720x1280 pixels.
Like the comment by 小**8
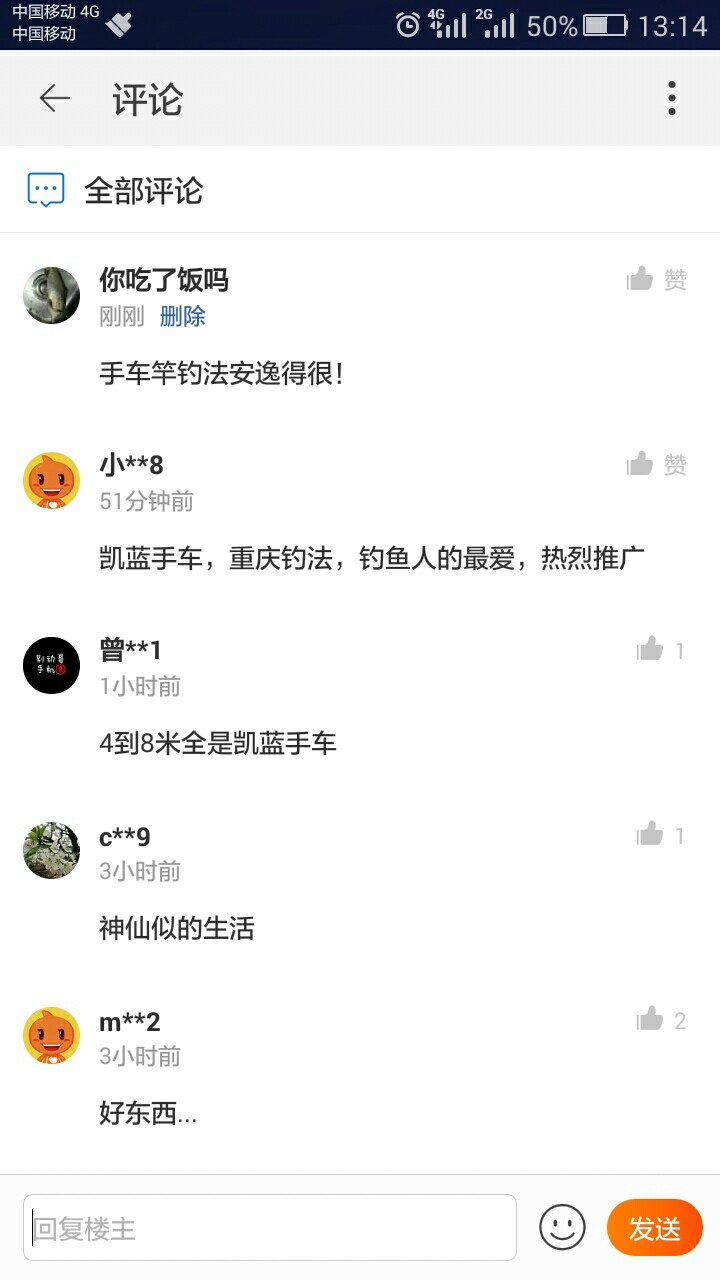point(656,464)
